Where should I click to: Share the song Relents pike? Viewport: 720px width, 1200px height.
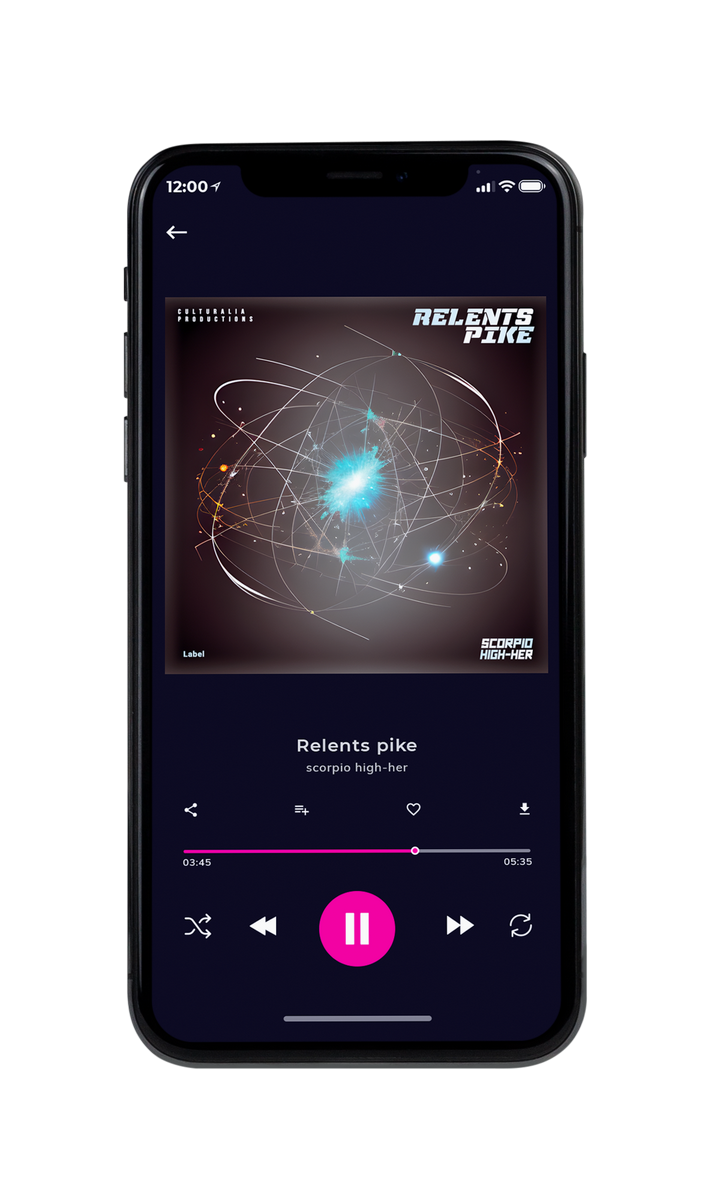coord(191,810)
